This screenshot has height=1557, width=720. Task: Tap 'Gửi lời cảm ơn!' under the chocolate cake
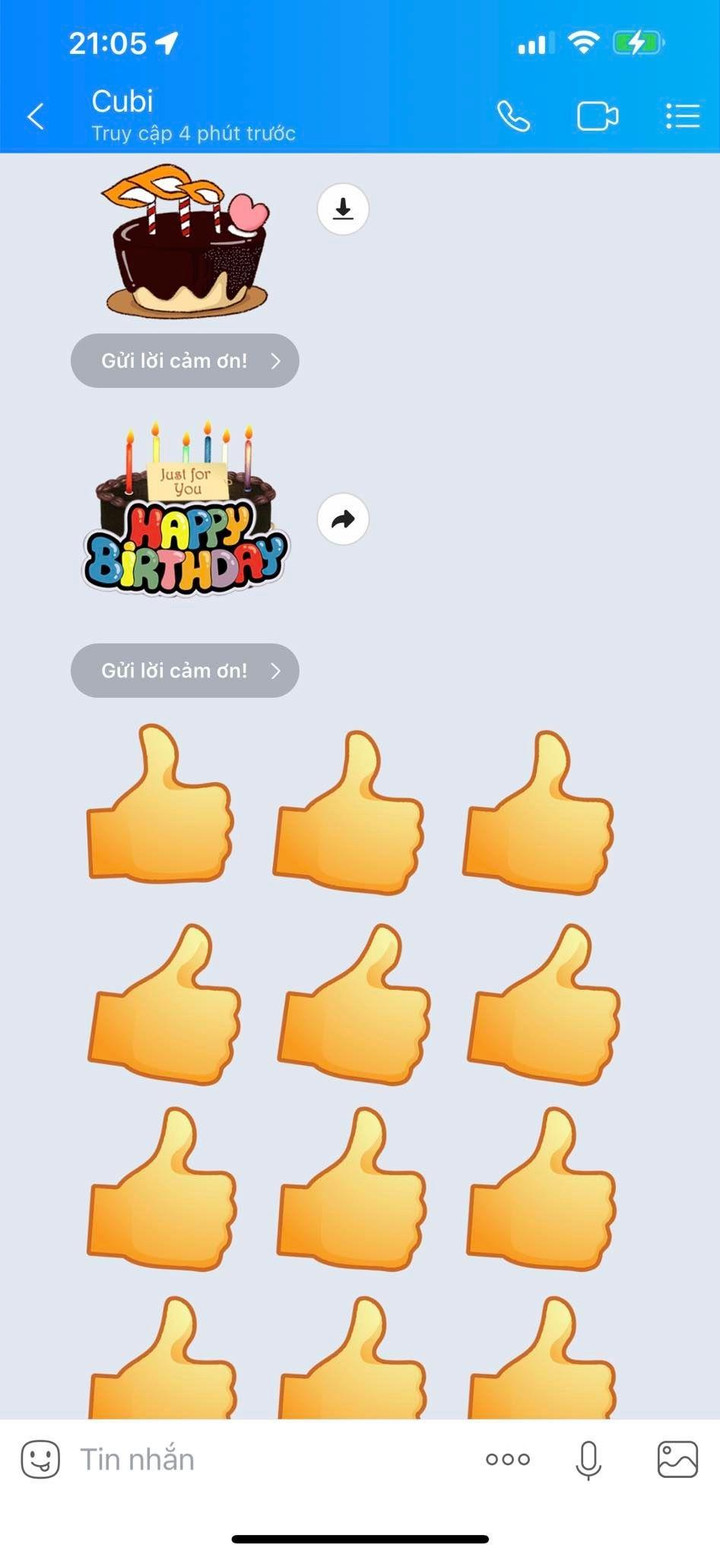tap(185, 361)
